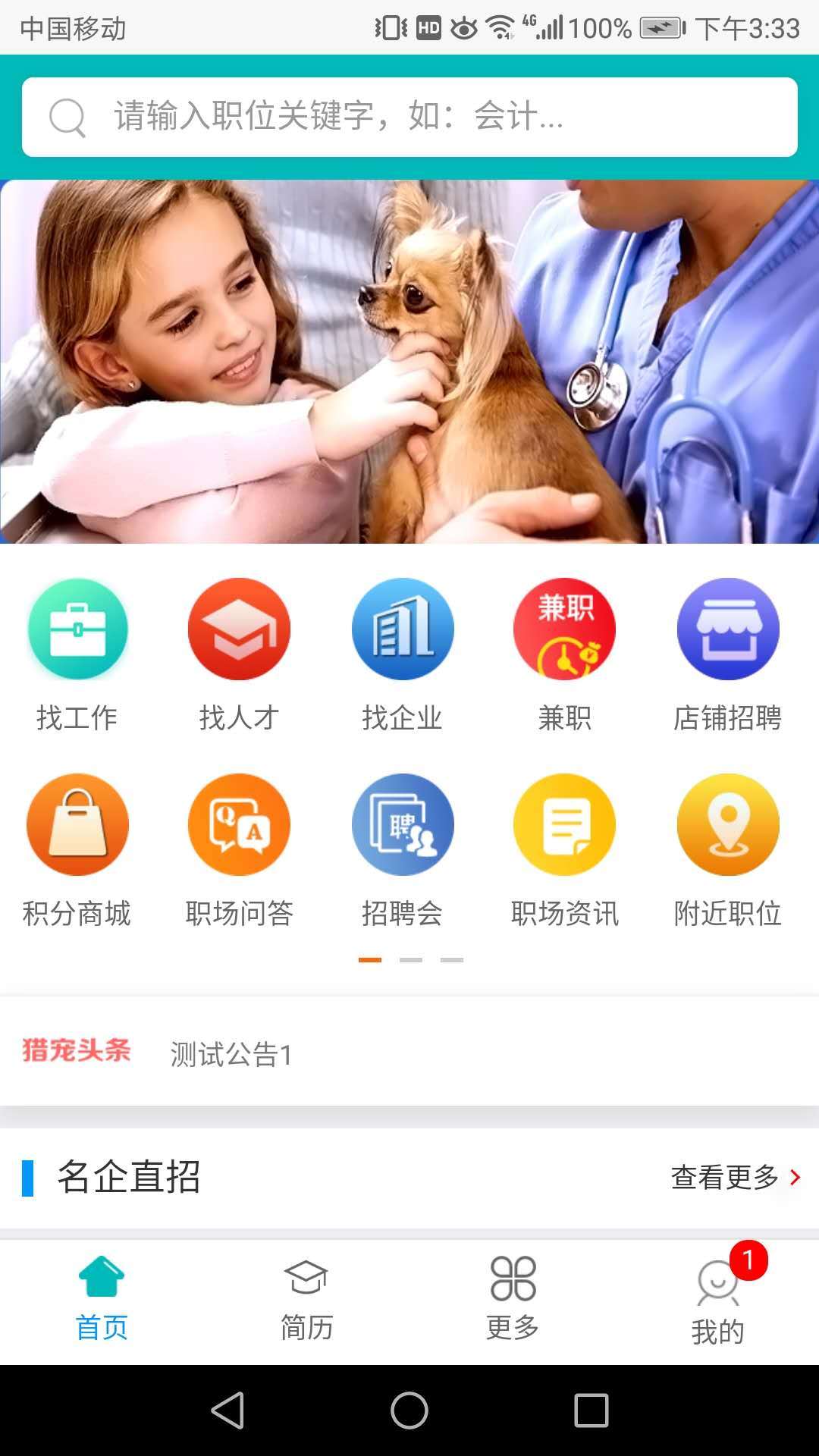Switch to the 更多 tab
This screenshot has height=1456, width=819.
coord(513,1298)
